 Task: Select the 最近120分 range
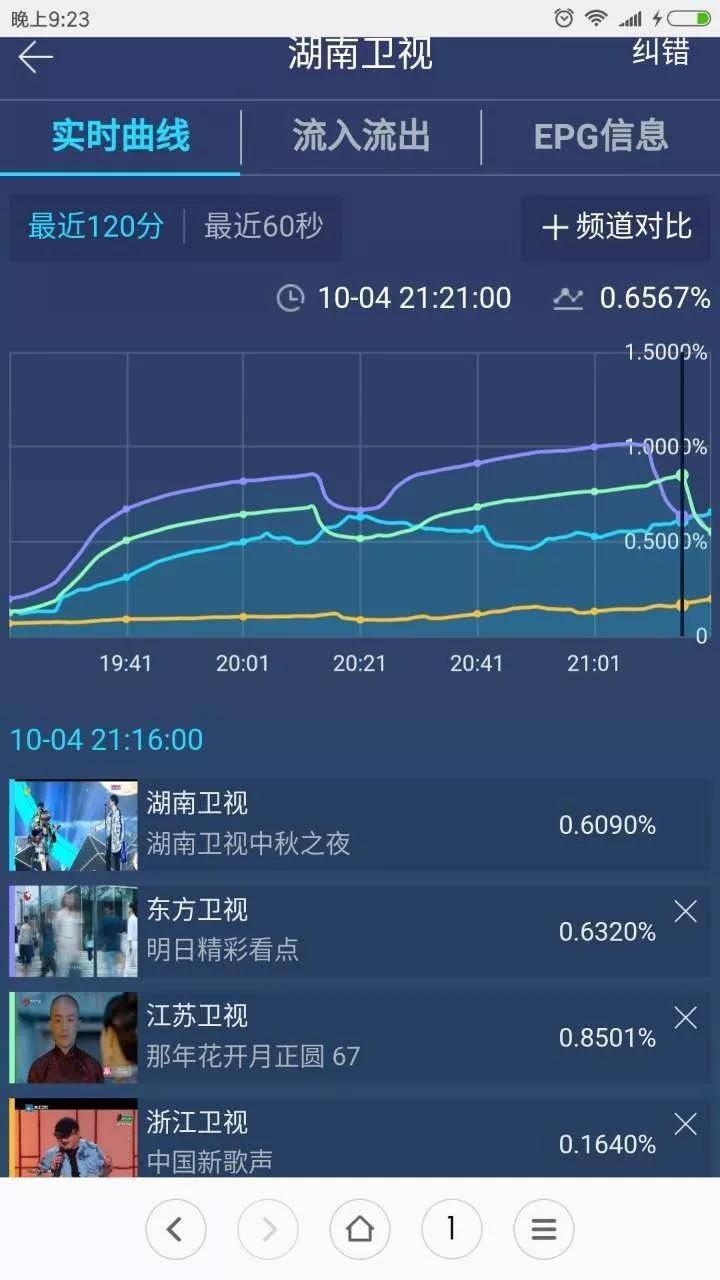tap(95, 227)
